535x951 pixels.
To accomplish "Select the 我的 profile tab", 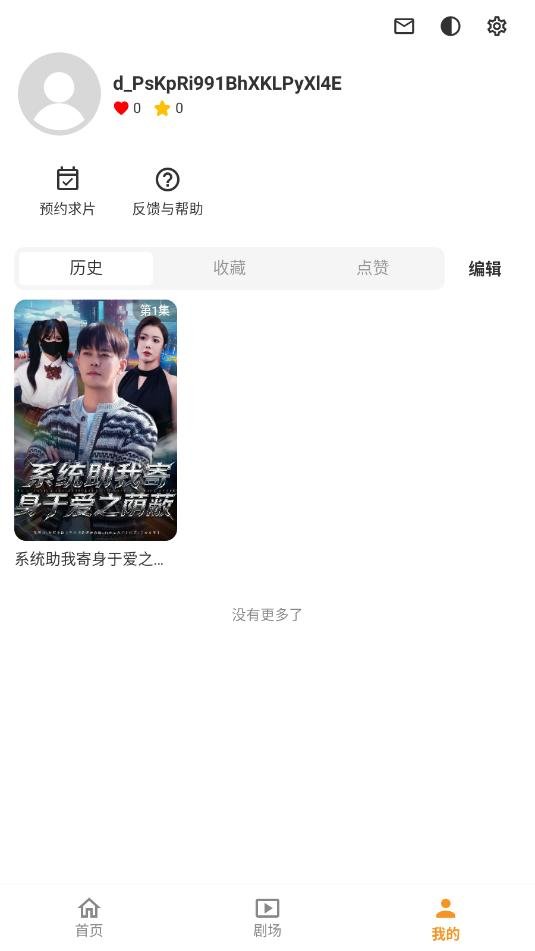I will click(x=446, y=919).
